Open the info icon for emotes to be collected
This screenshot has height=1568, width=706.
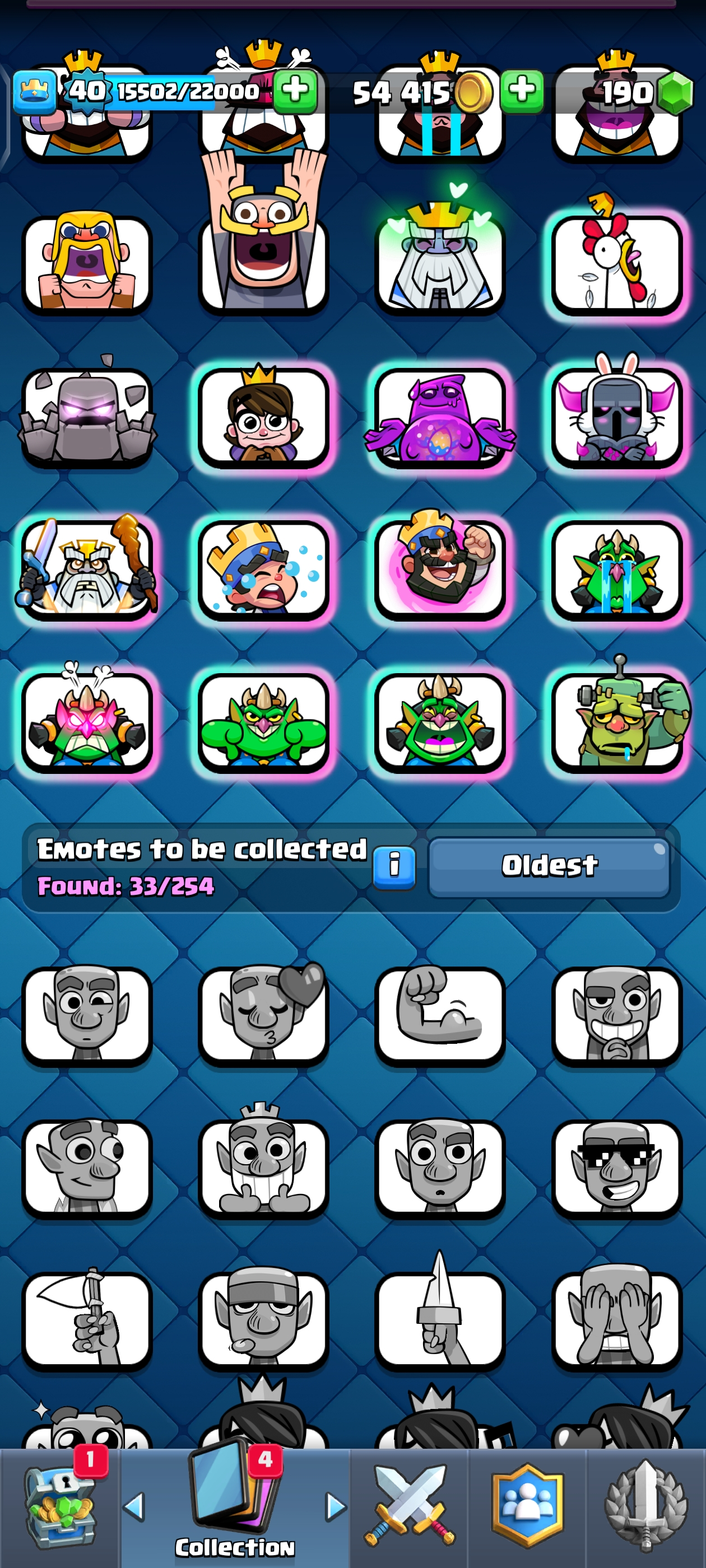[394, 866]
